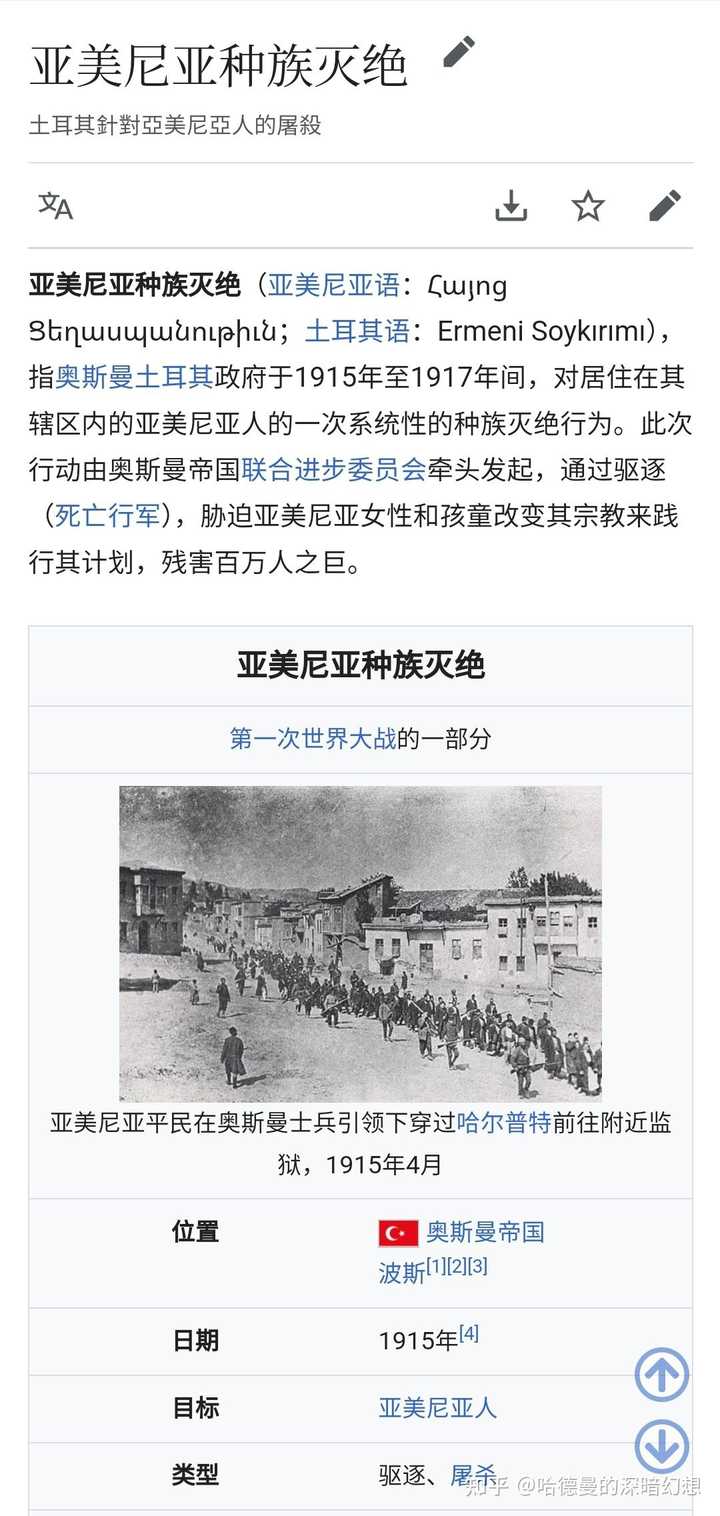This screenshot has height=1516, width=720.
Task: Open the 亚美尼亚语 link
Action: [334, 285]
